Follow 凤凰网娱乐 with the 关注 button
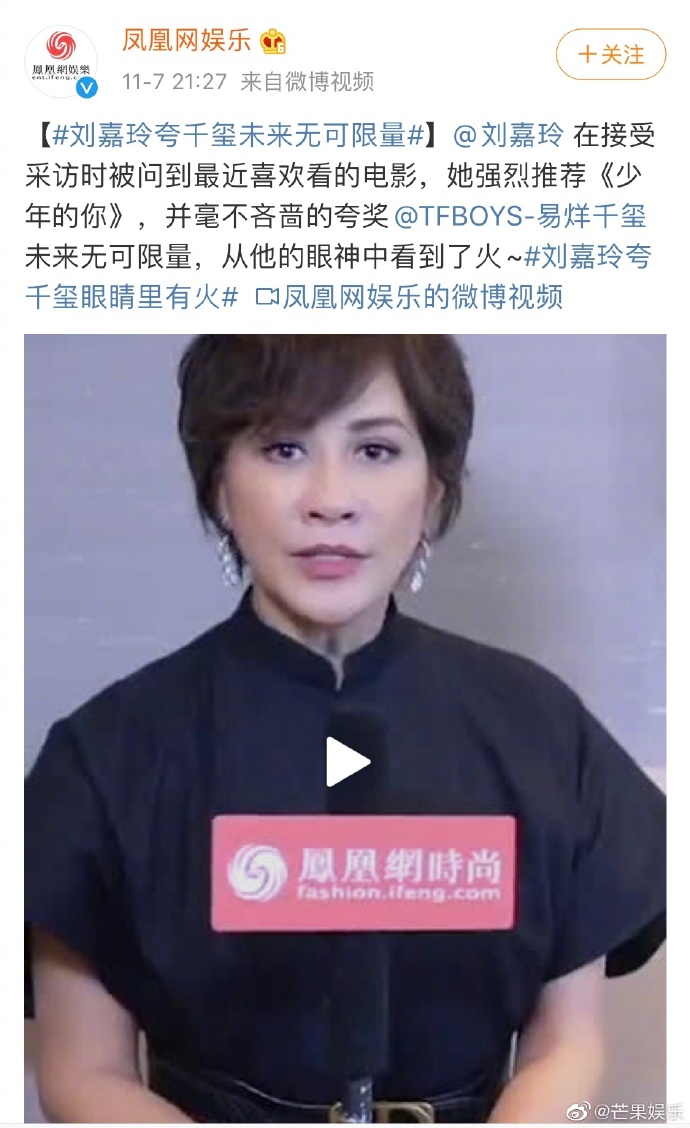Viewport: 690px width, 1128px height. 610,54
